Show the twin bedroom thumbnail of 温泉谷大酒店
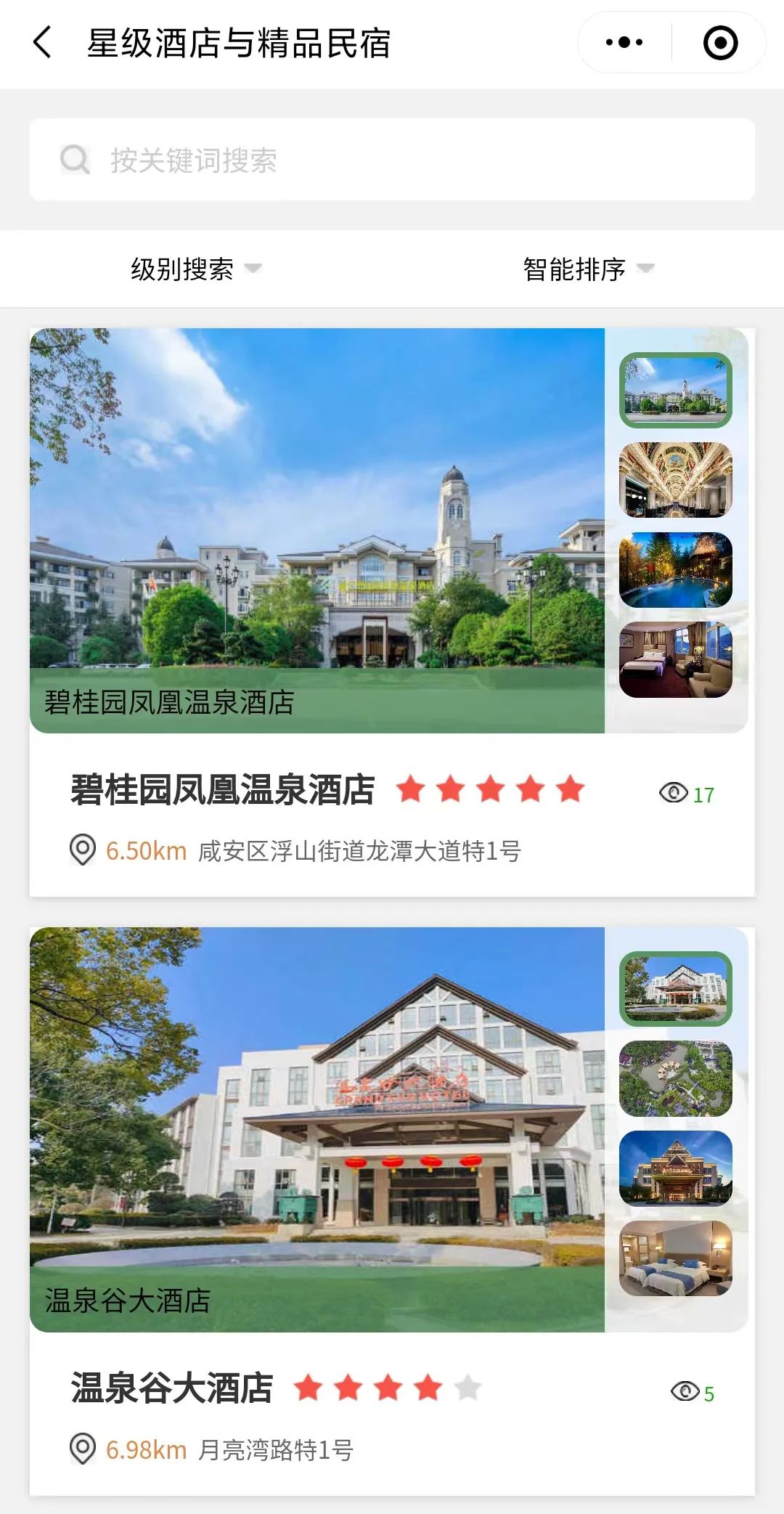 [675, 1259]
